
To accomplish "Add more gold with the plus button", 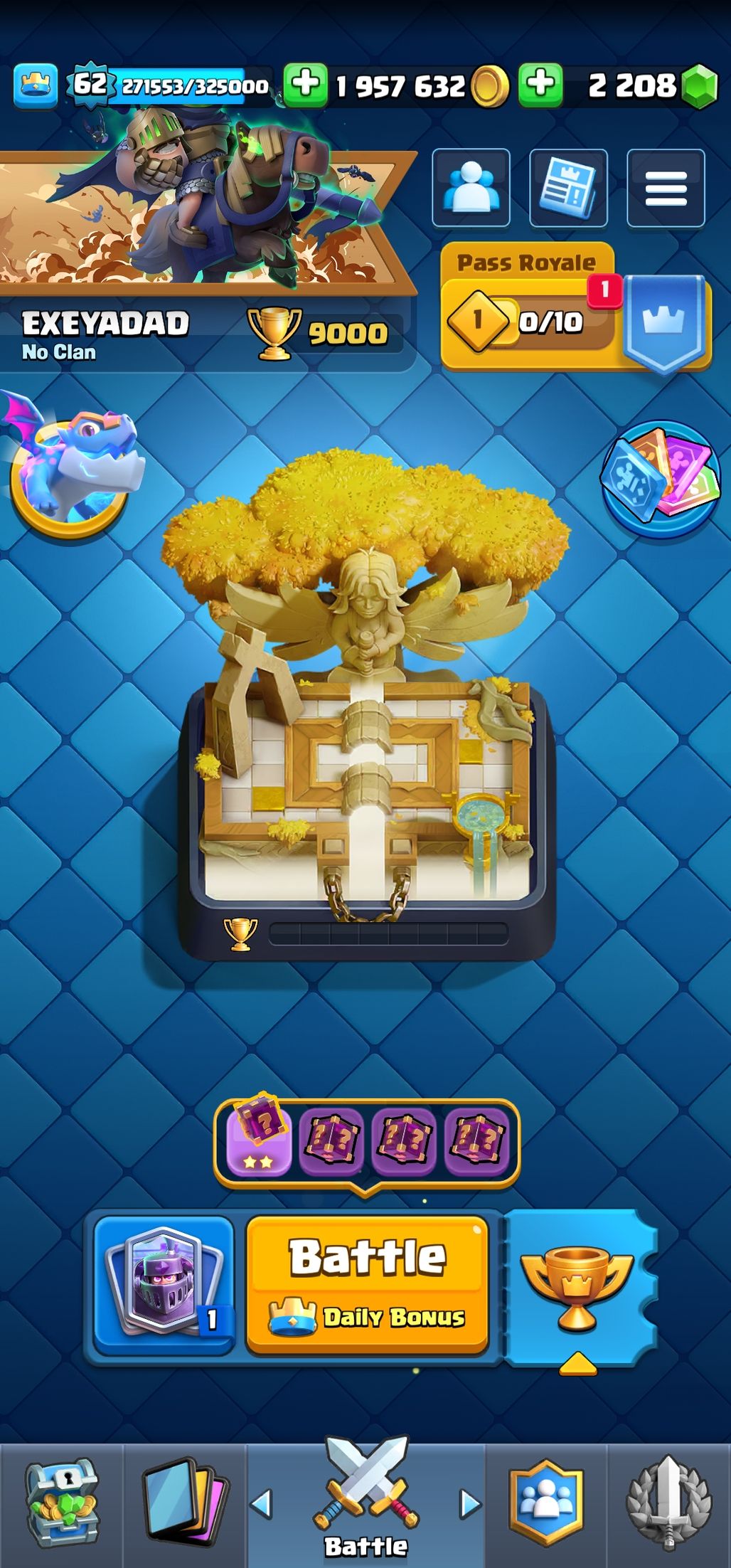I will point(306,84).
